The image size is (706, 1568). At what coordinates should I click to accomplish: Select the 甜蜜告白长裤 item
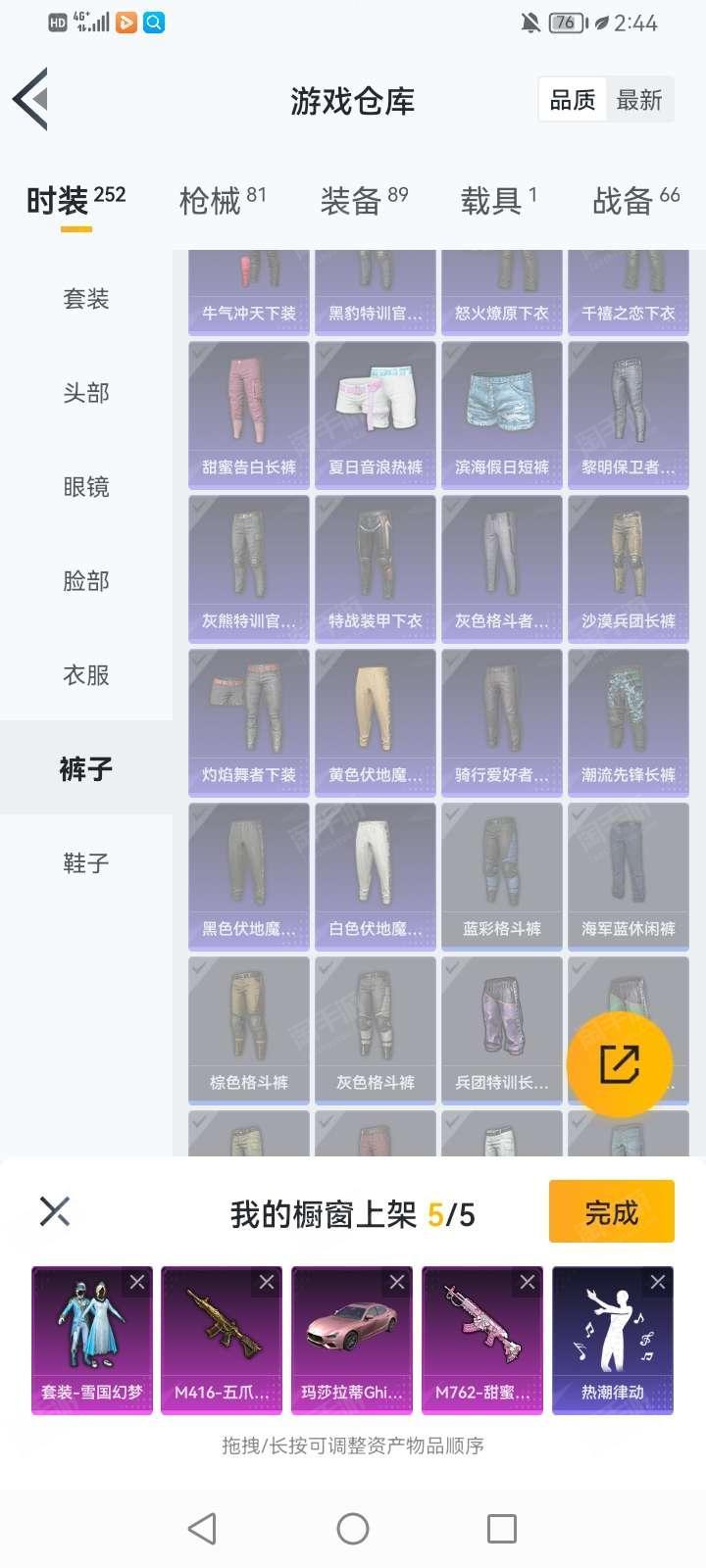tap(249, 415)
